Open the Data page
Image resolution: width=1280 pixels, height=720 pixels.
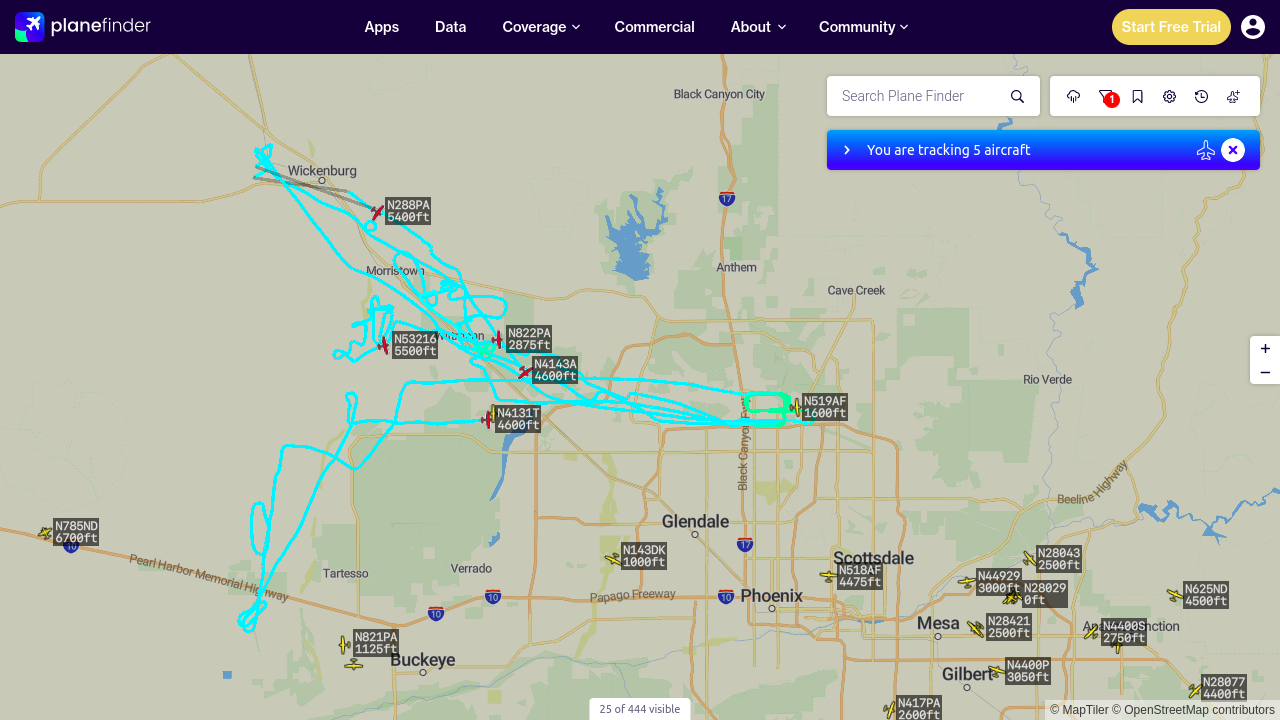pos(450,27)
